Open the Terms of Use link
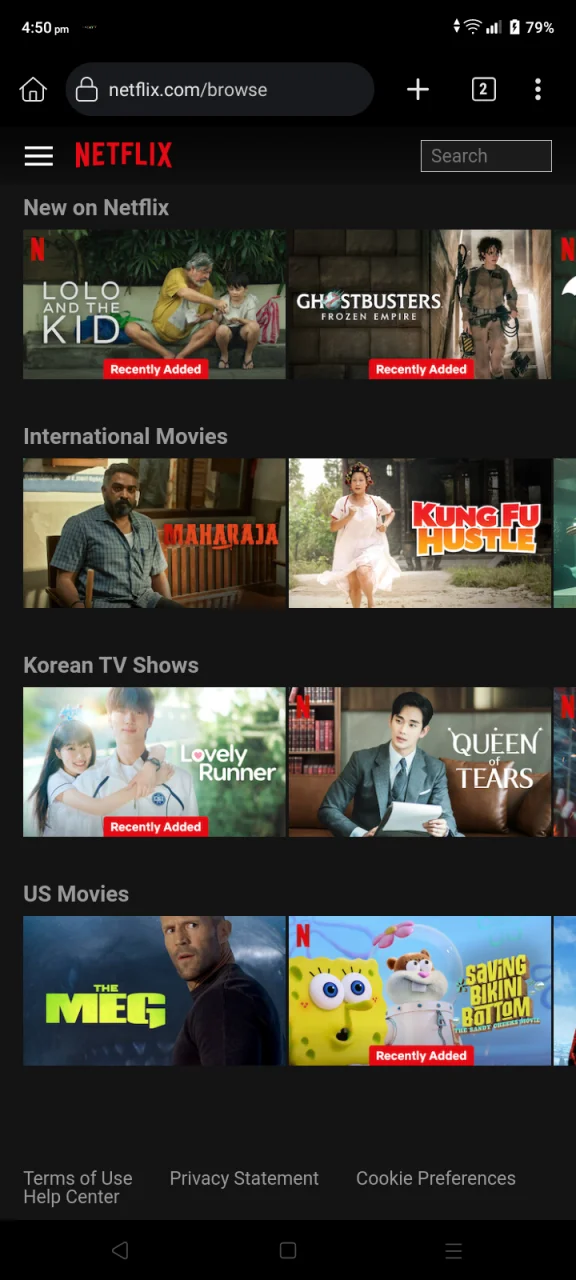Image resolution: width=576 pixels, height=1280 pixels. click(78, 1178)
